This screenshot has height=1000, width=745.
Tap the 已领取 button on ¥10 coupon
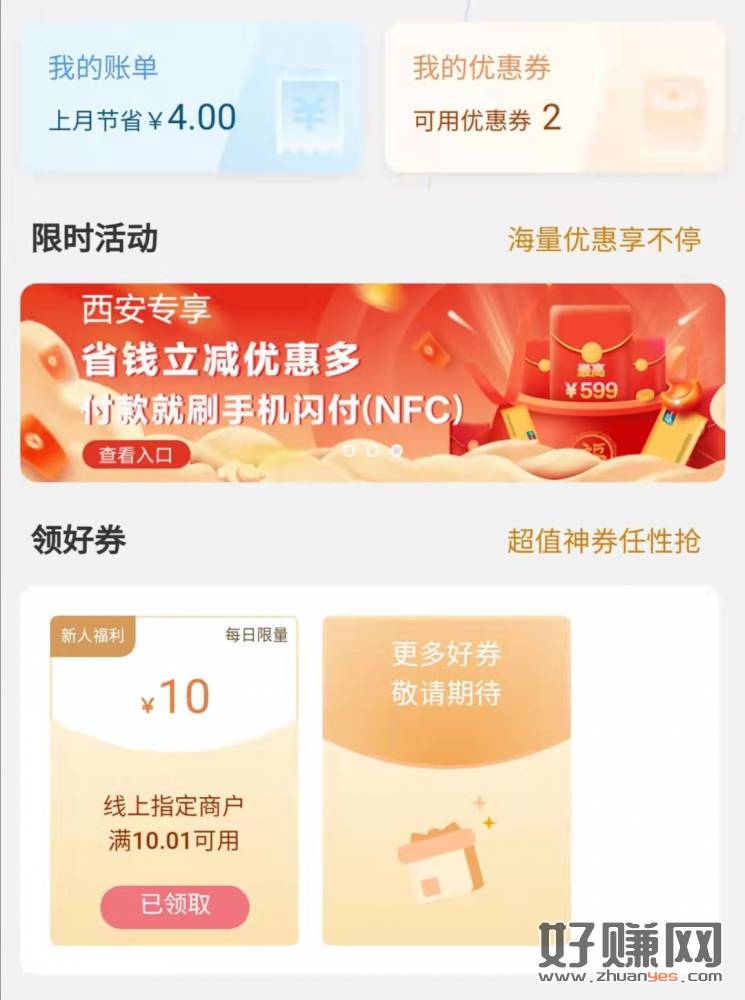(174, 906)
